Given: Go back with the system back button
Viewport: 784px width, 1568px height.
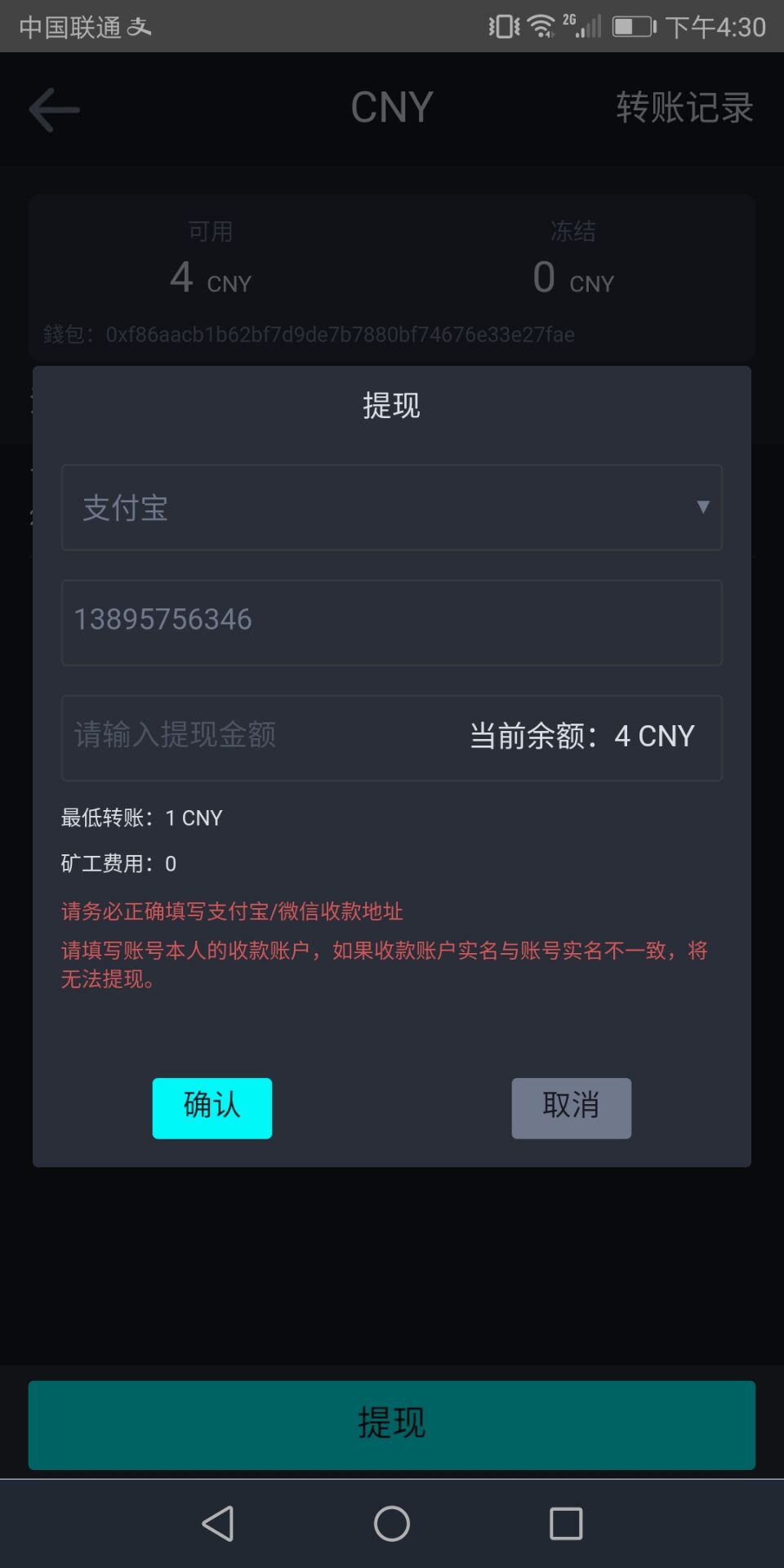Looking at the screenshot, I should (x=218, y=1523).
